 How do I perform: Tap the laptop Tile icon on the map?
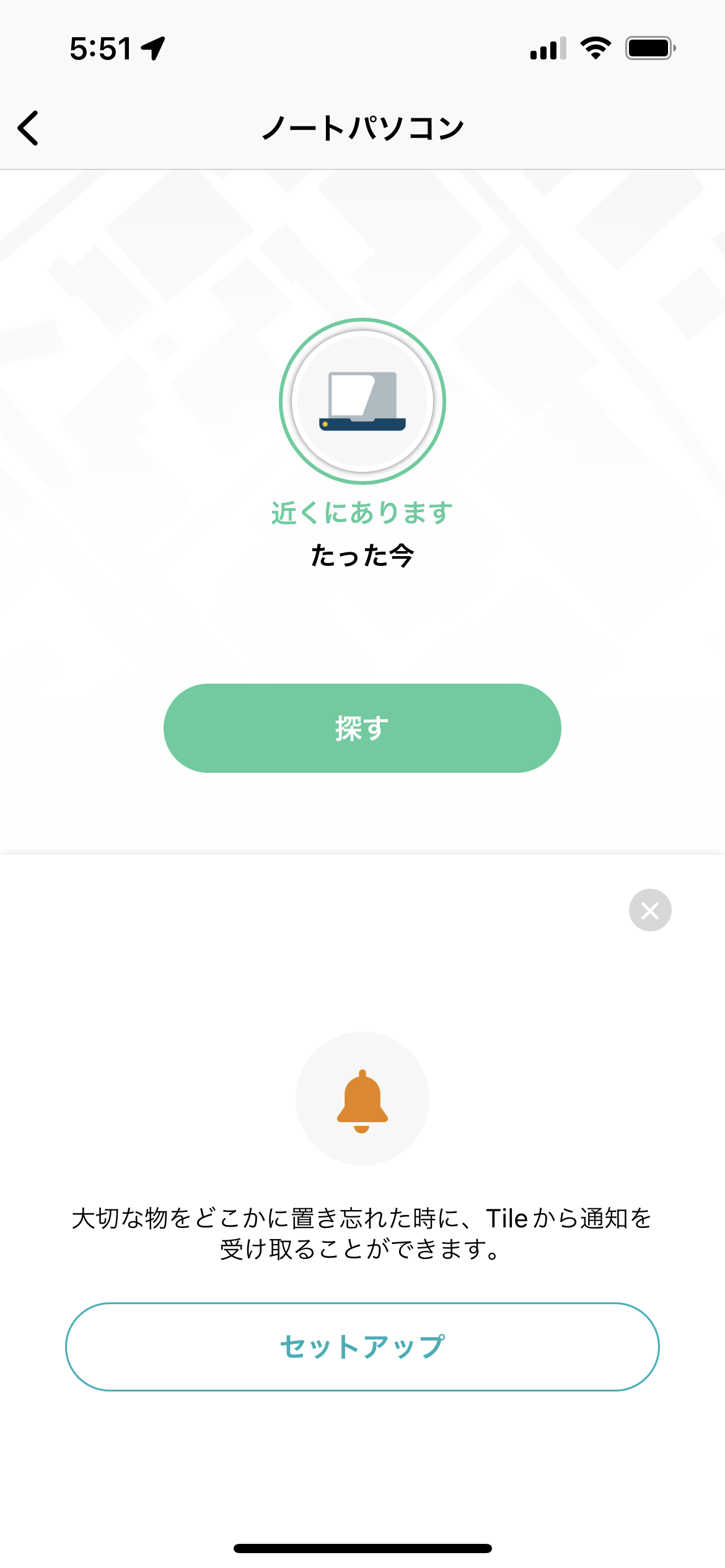(x=362, y=401)
